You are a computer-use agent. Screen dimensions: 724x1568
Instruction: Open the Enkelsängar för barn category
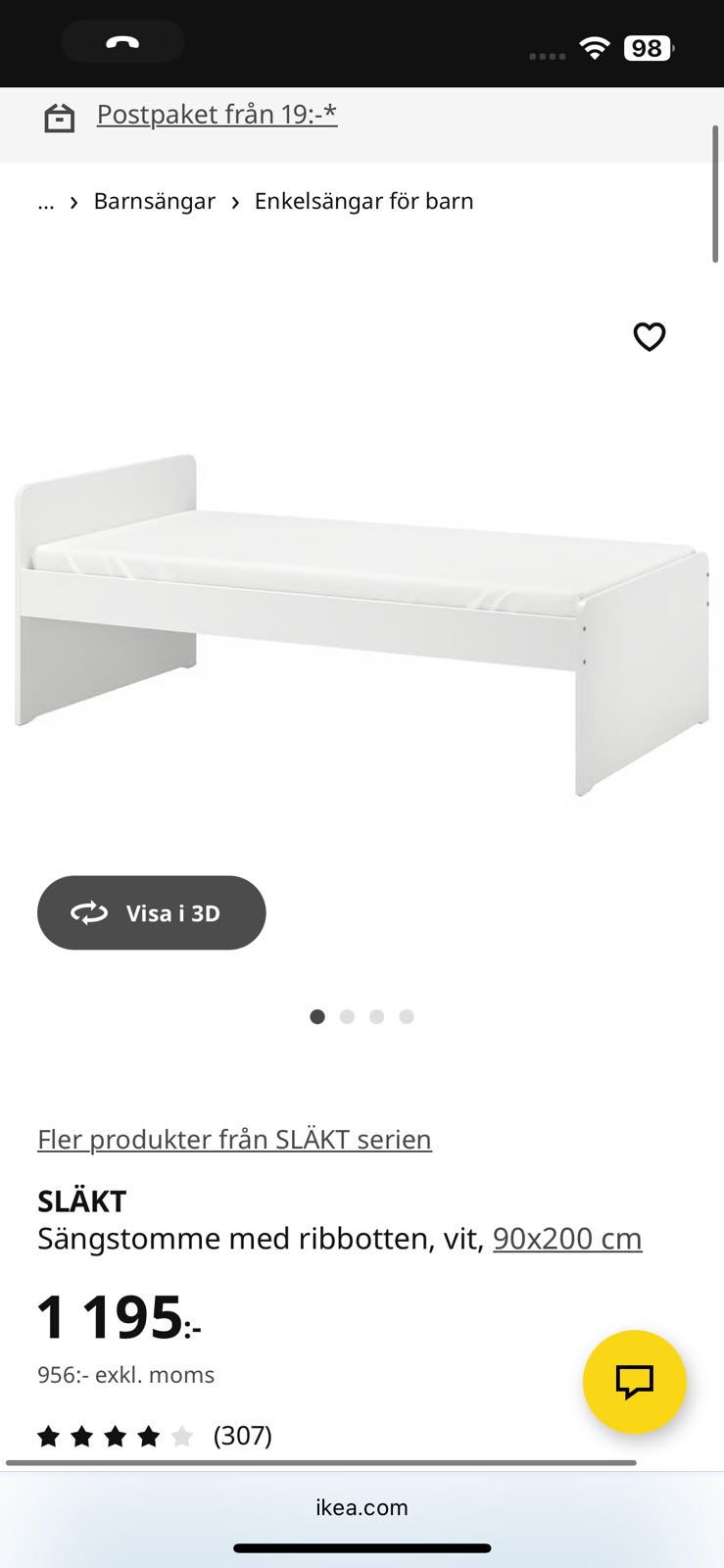363,201
